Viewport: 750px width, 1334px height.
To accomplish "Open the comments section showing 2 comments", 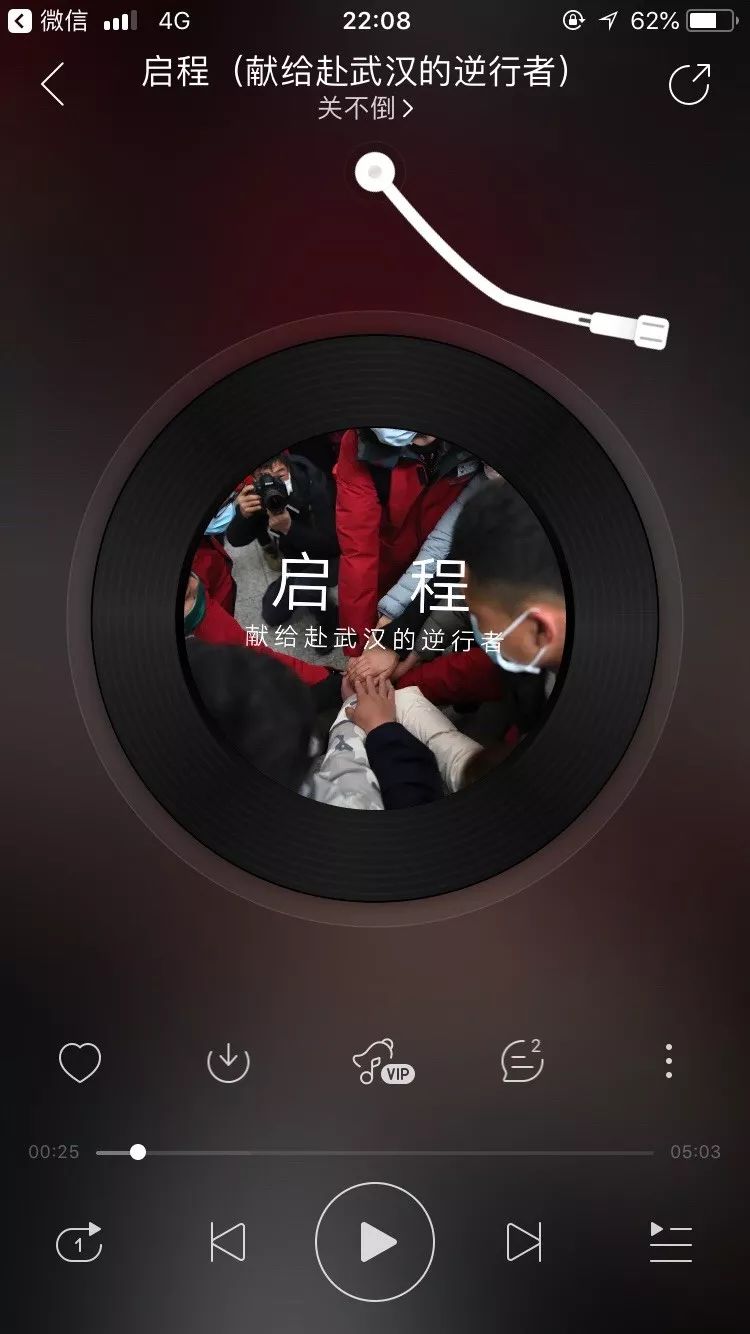I will pyautogui.click(x=520, y=1062).
